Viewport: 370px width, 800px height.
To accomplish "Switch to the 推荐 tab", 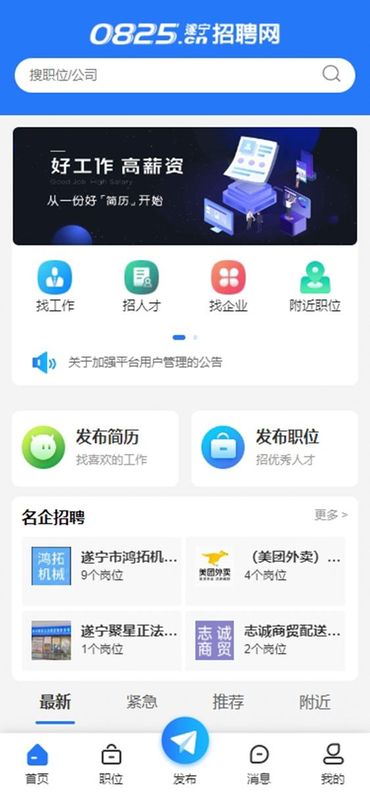I will pos(228,702).
